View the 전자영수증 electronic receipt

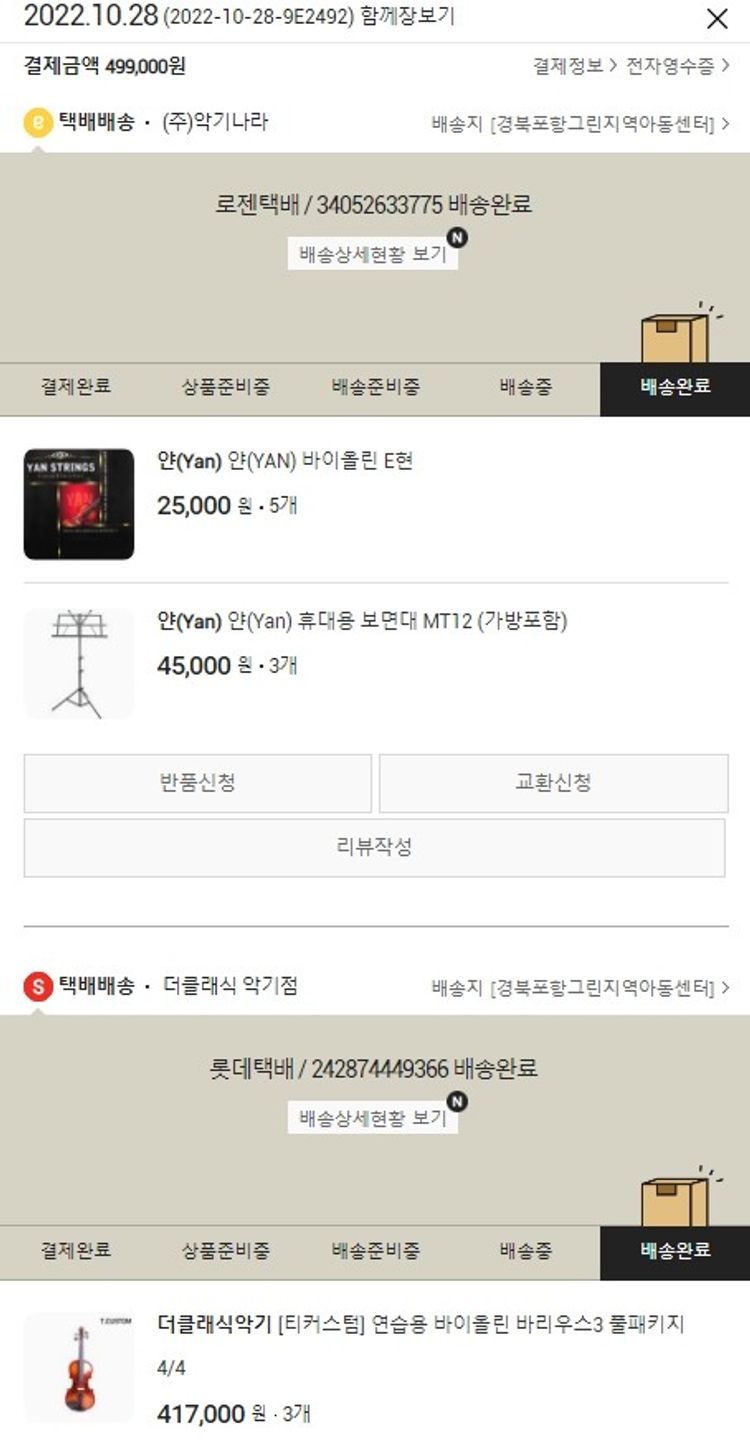677,67
